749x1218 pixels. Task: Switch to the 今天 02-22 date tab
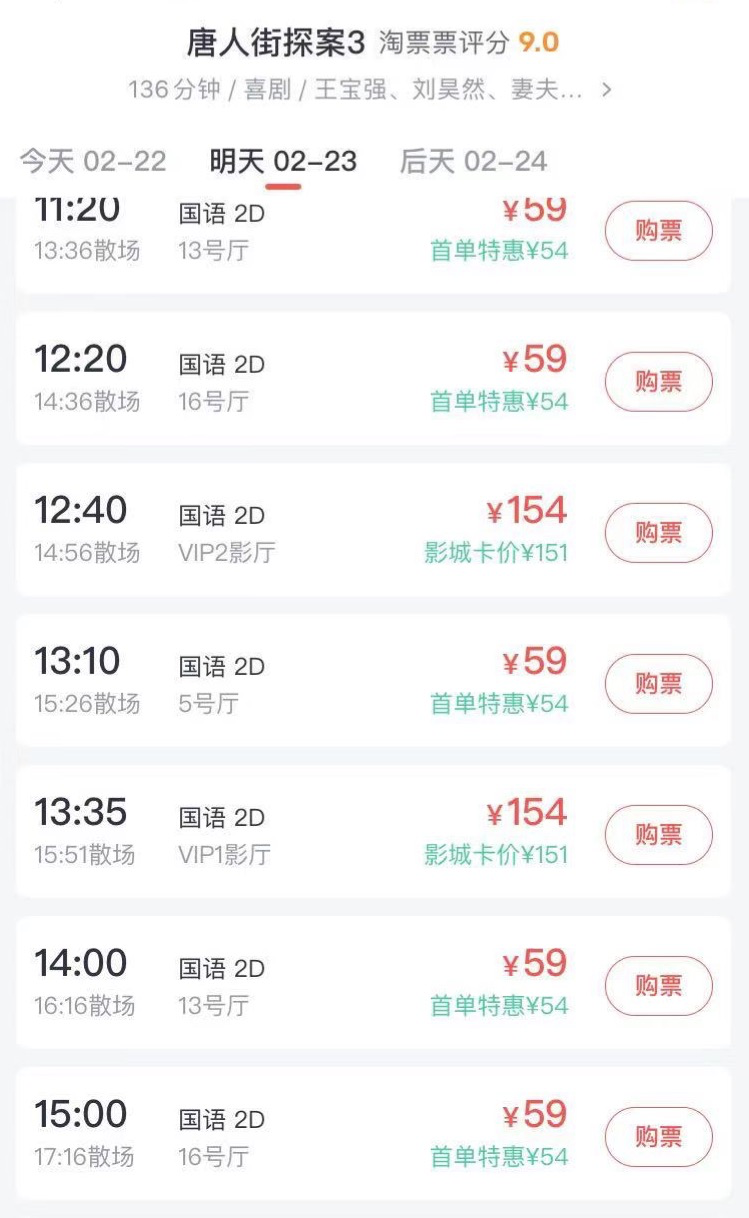coord(93,161)
